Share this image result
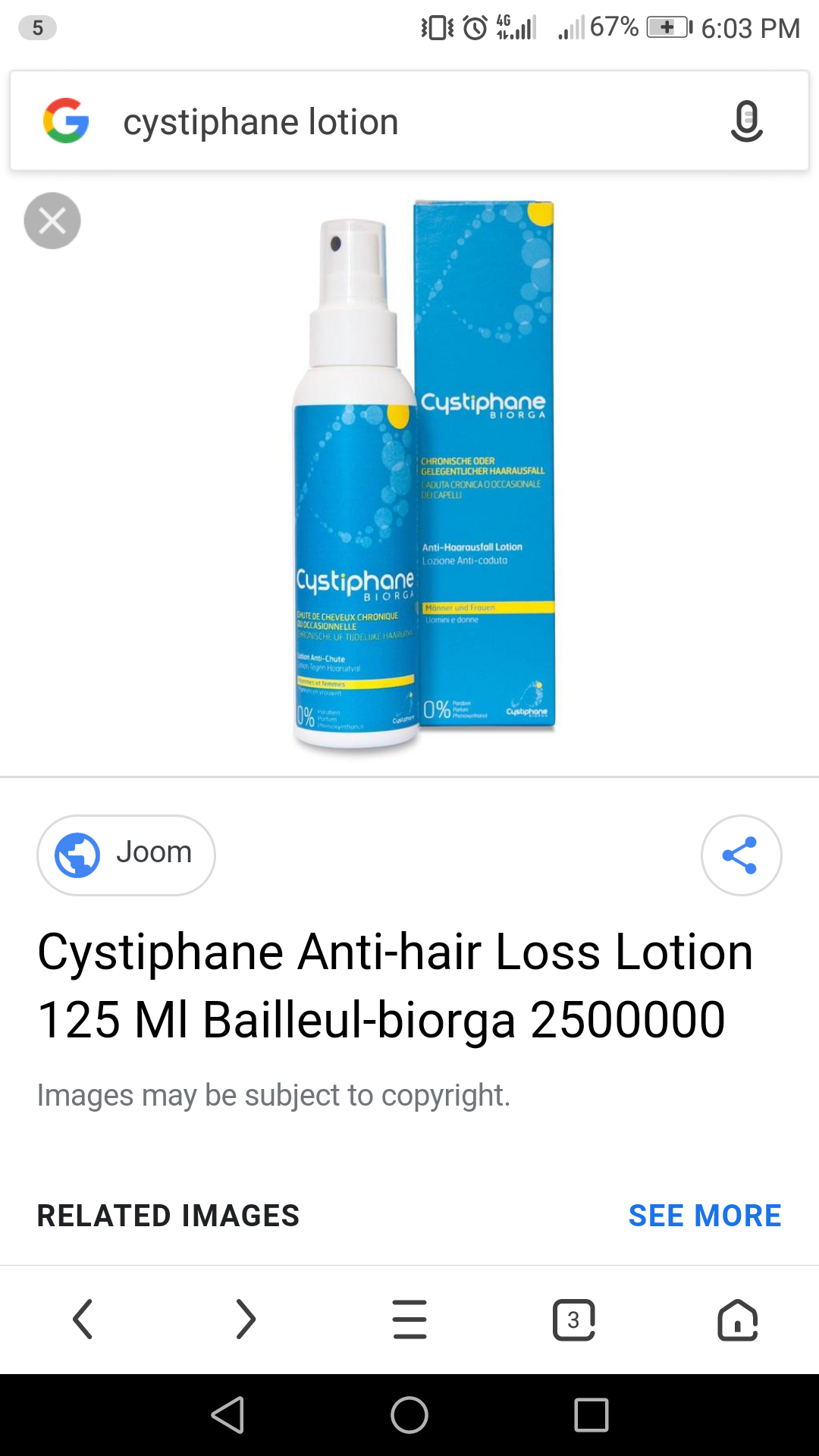 [x=741, y=855]
